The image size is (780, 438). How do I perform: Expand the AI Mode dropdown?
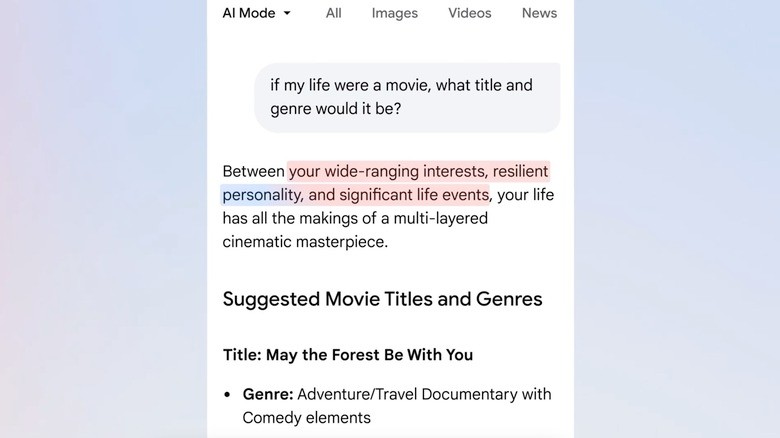[x=257, y=13]
